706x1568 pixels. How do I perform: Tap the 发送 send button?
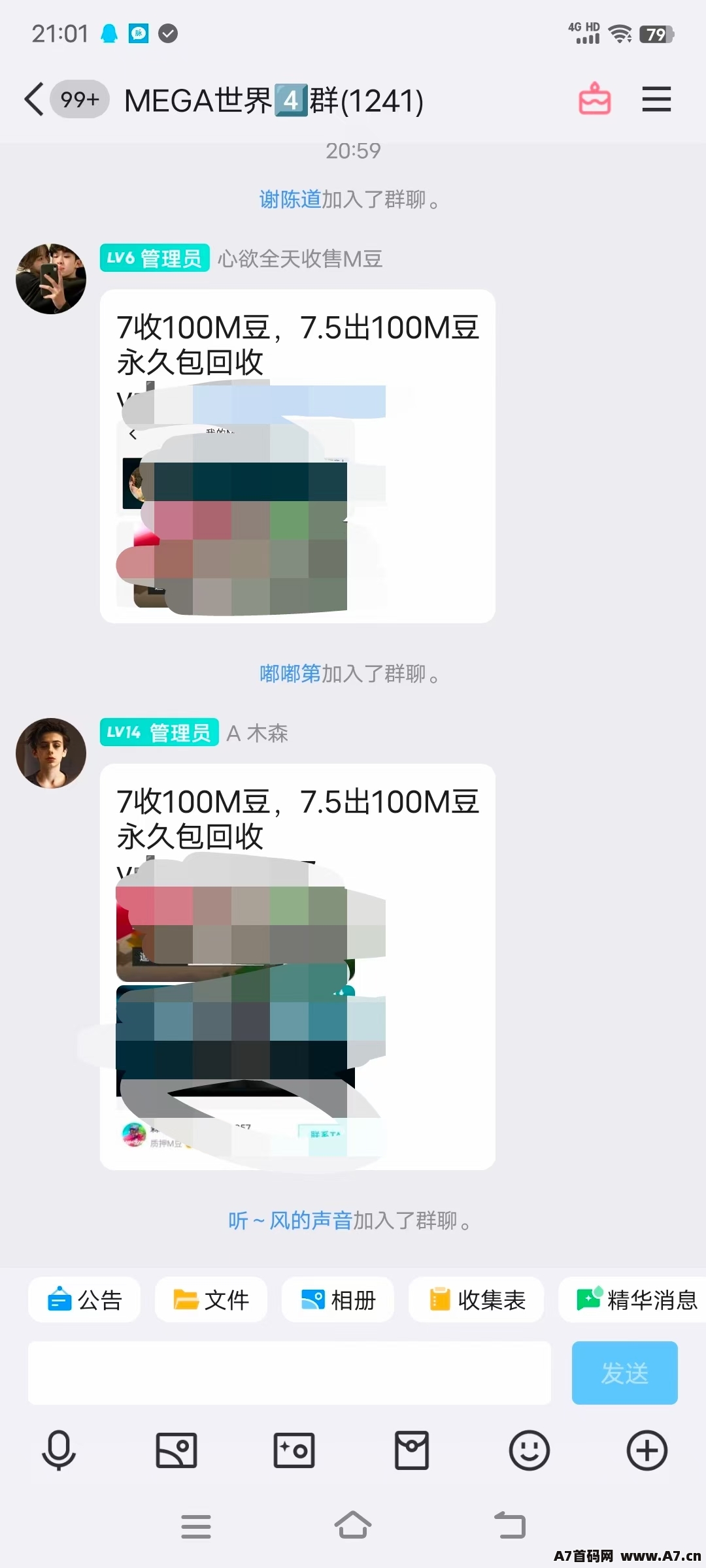pyautogui.click(x=625, y=1373)
